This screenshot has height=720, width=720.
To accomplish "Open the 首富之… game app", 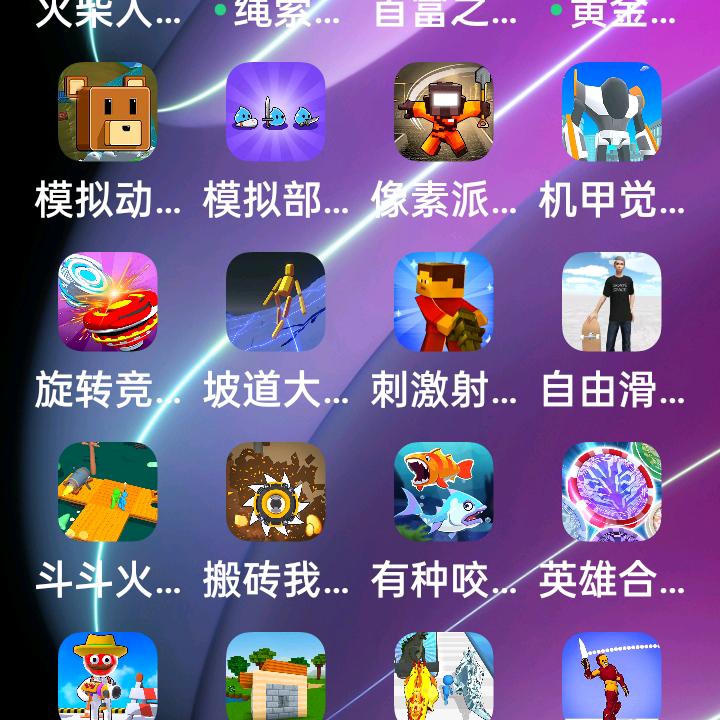I will [x=444, y=14].
